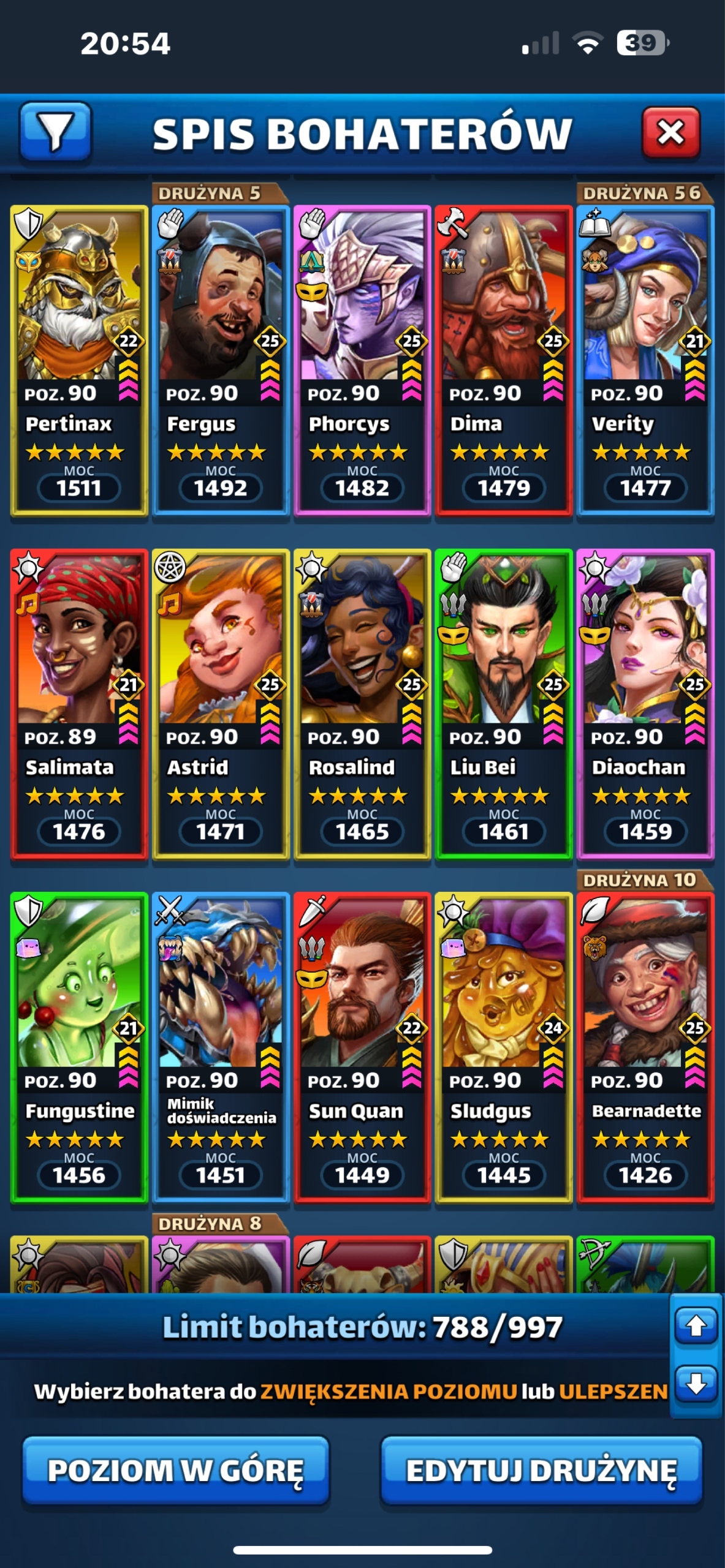View Bearnadette hero card
The height and width of the screenshot is (1568, 725).
coord(645,1047)
